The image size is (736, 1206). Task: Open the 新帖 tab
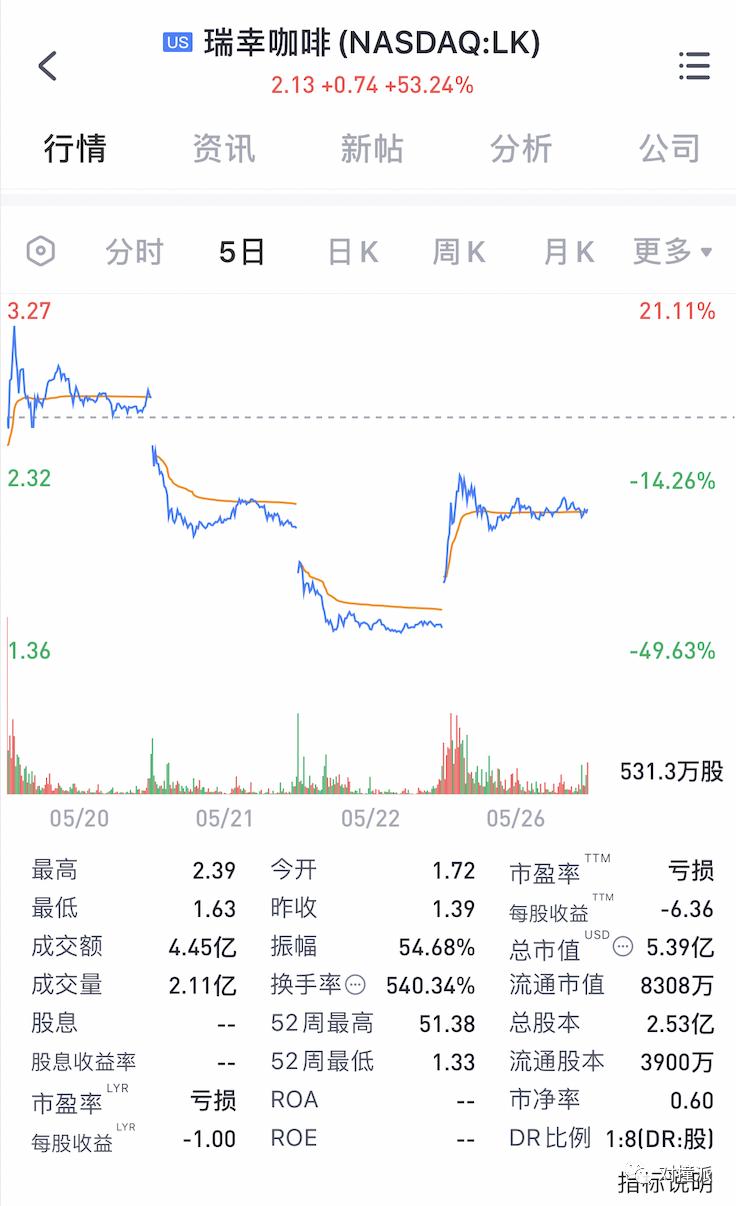pos(372,149)
